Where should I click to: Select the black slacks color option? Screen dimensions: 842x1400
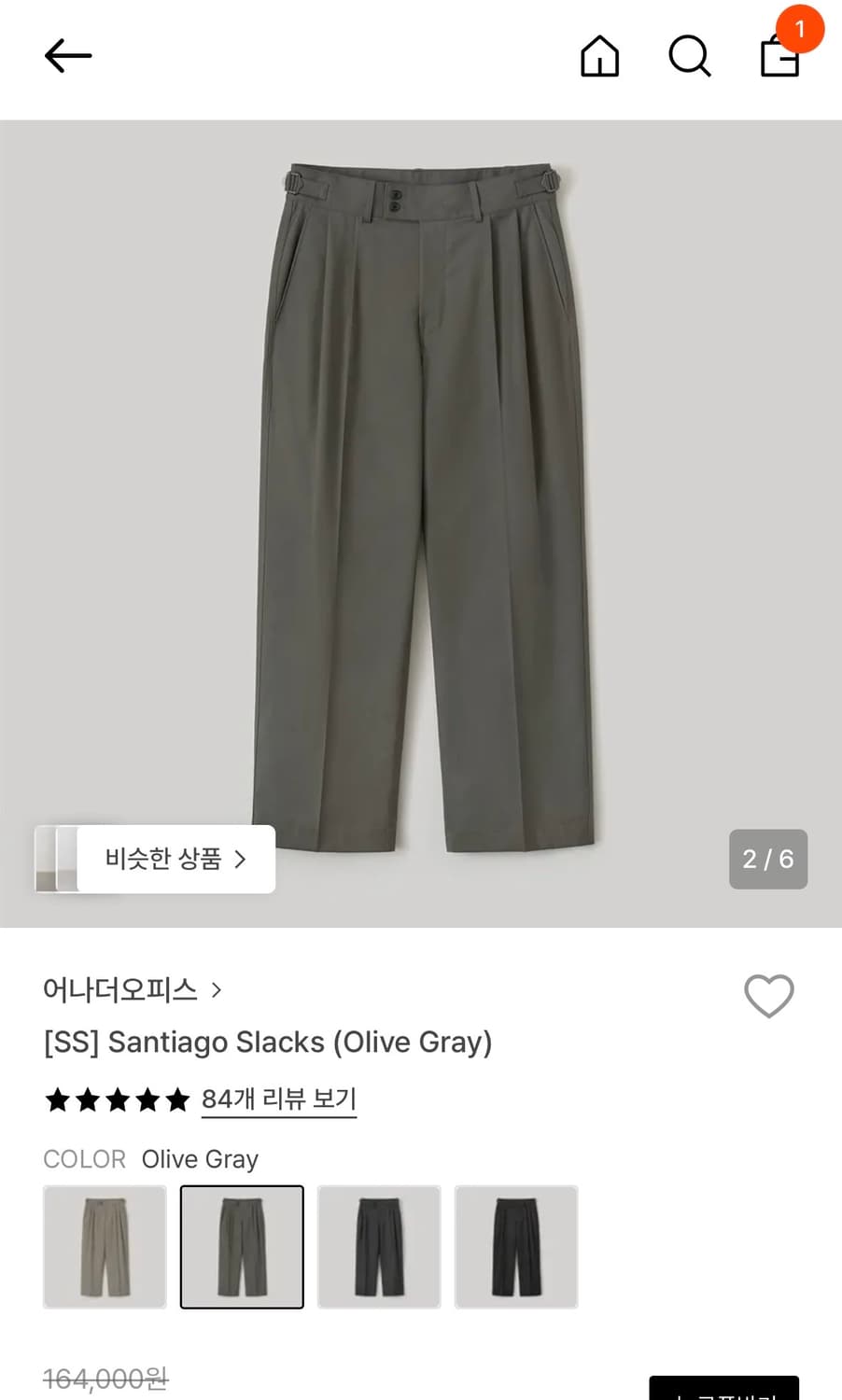[516, 1247]
